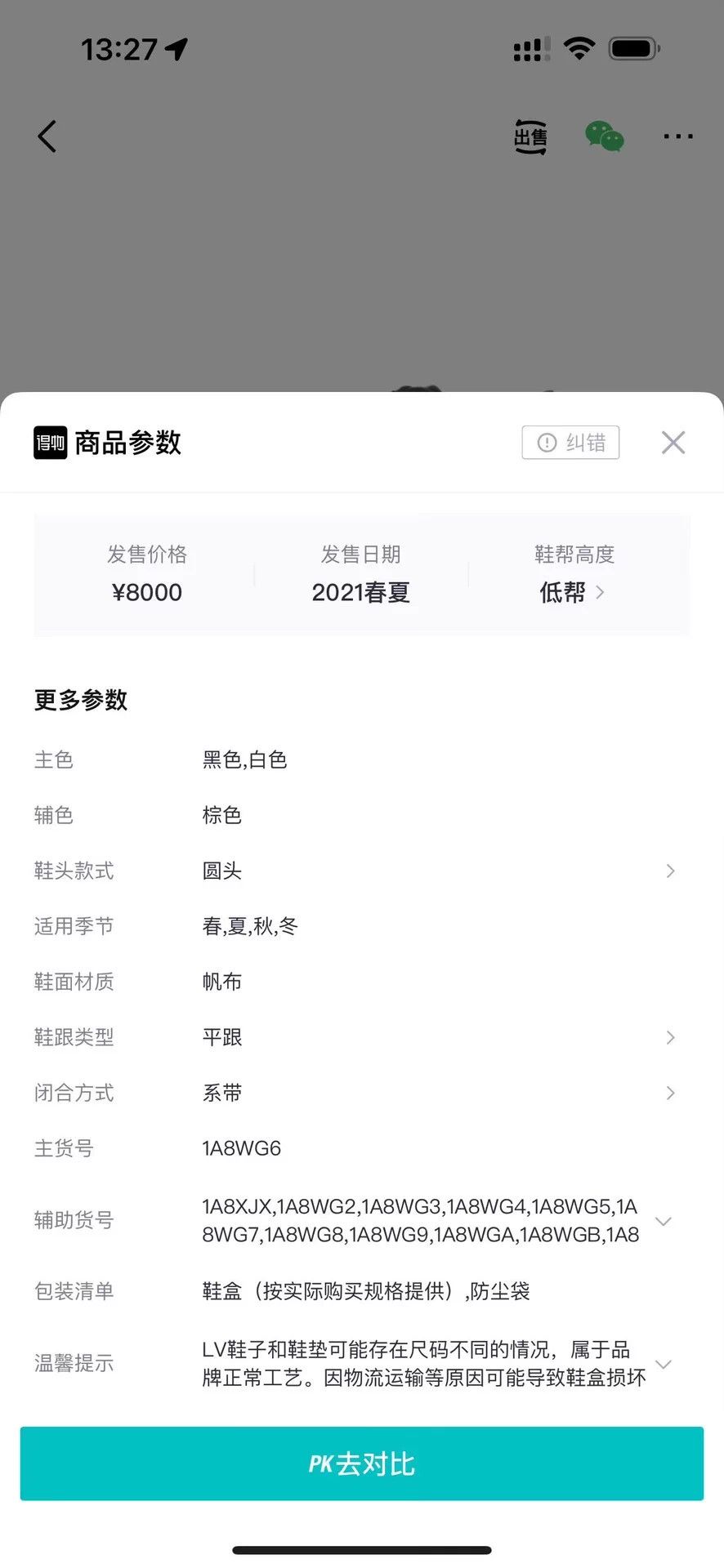Open the 闭合方式 系带 row
This screenshot has height=1568, width=724.
362,1093
